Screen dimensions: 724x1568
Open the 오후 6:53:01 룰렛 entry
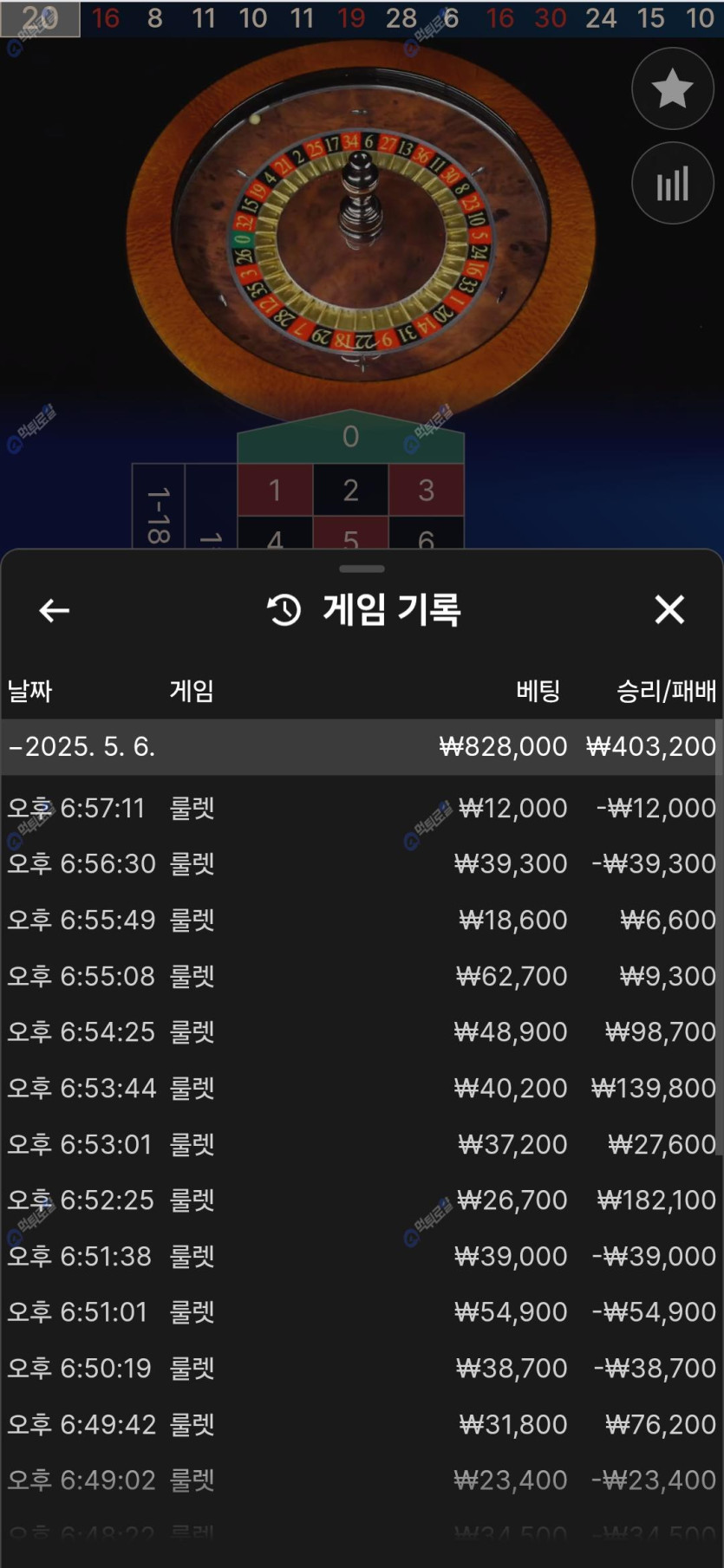tap(361, 1144)
